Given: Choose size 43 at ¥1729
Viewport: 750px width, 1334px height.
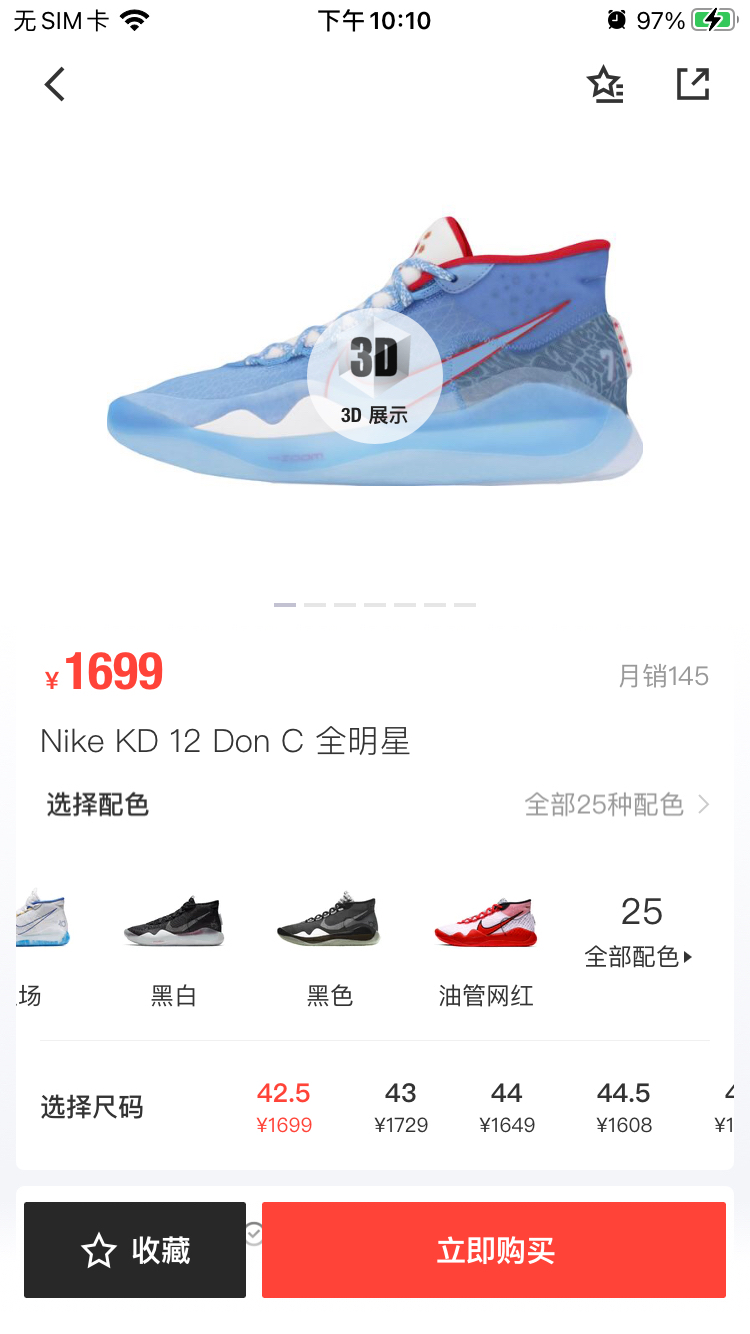Looking at the screenshot, I should [401, 1107].
